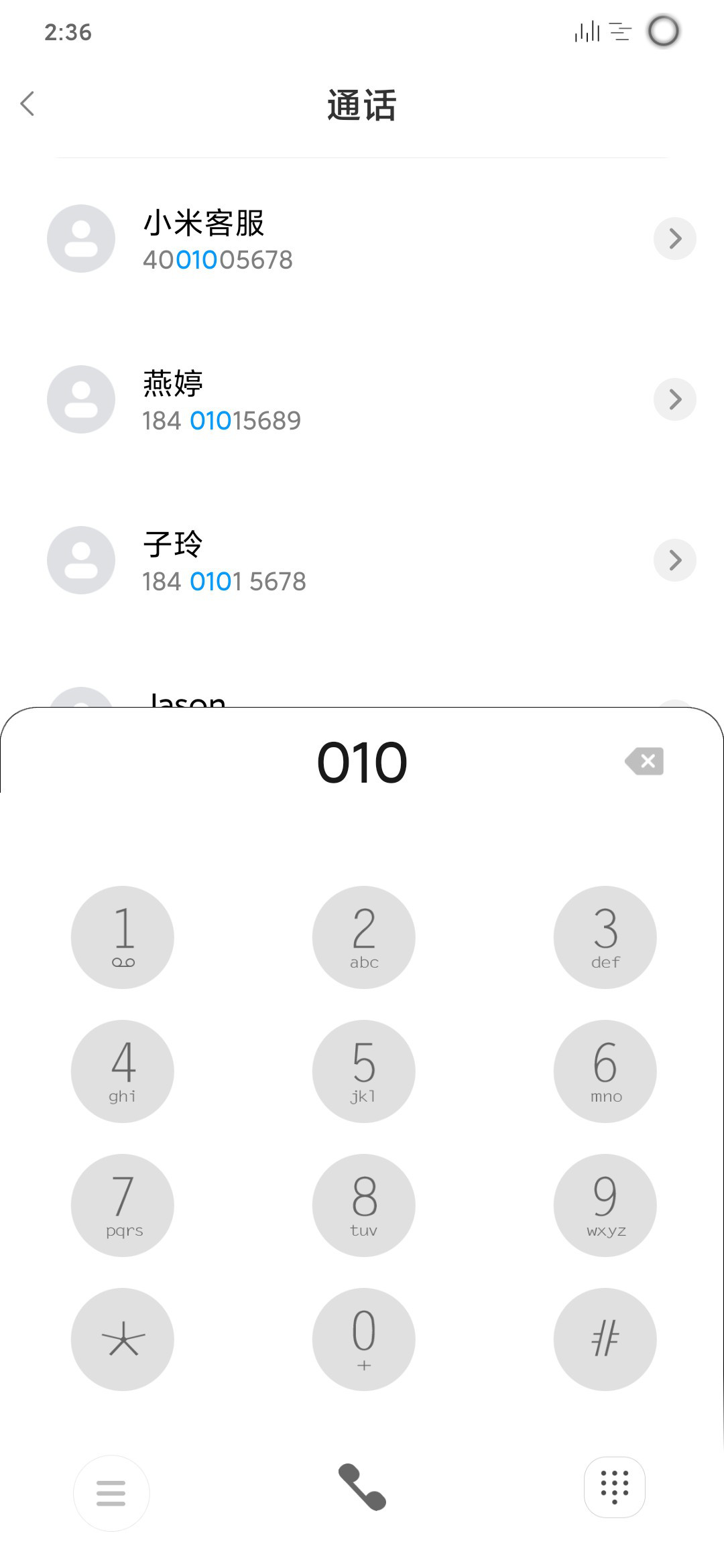Go back using the top-left arrow
Image resolution: width=724 pixels, height=1568 pixels.
(27, 104)
